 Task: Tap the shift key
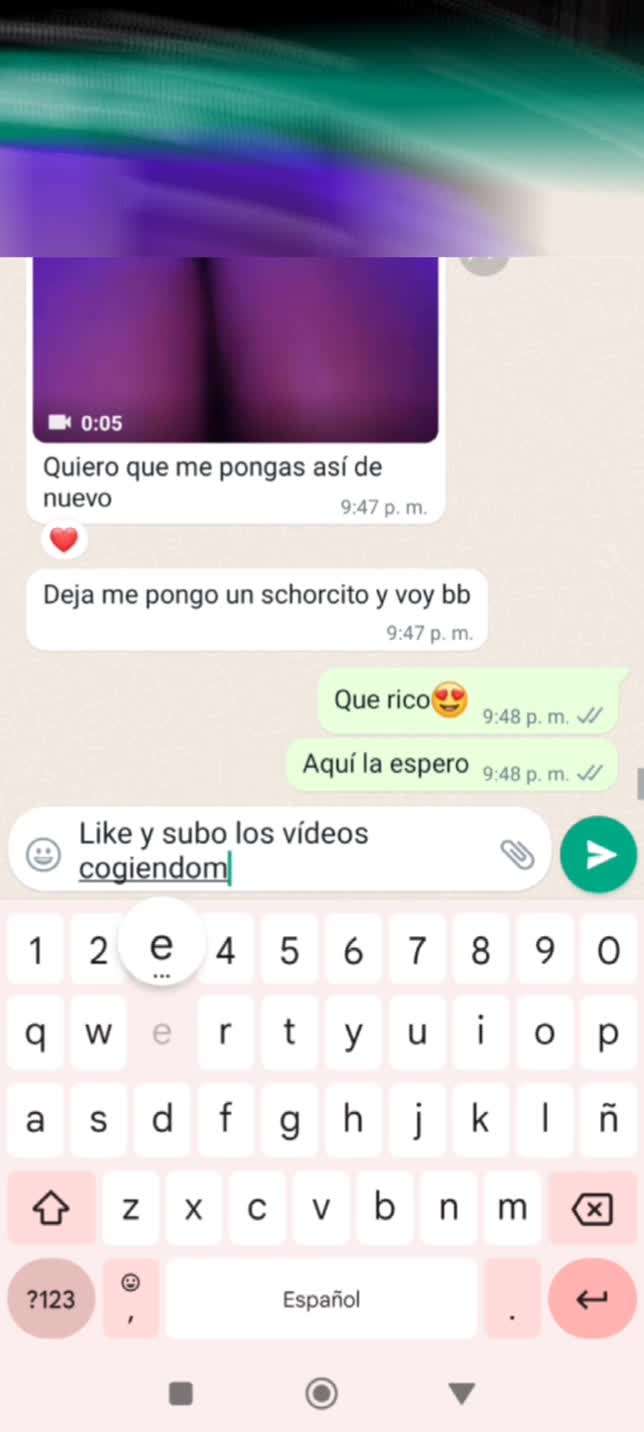[x=50, y=1209]
